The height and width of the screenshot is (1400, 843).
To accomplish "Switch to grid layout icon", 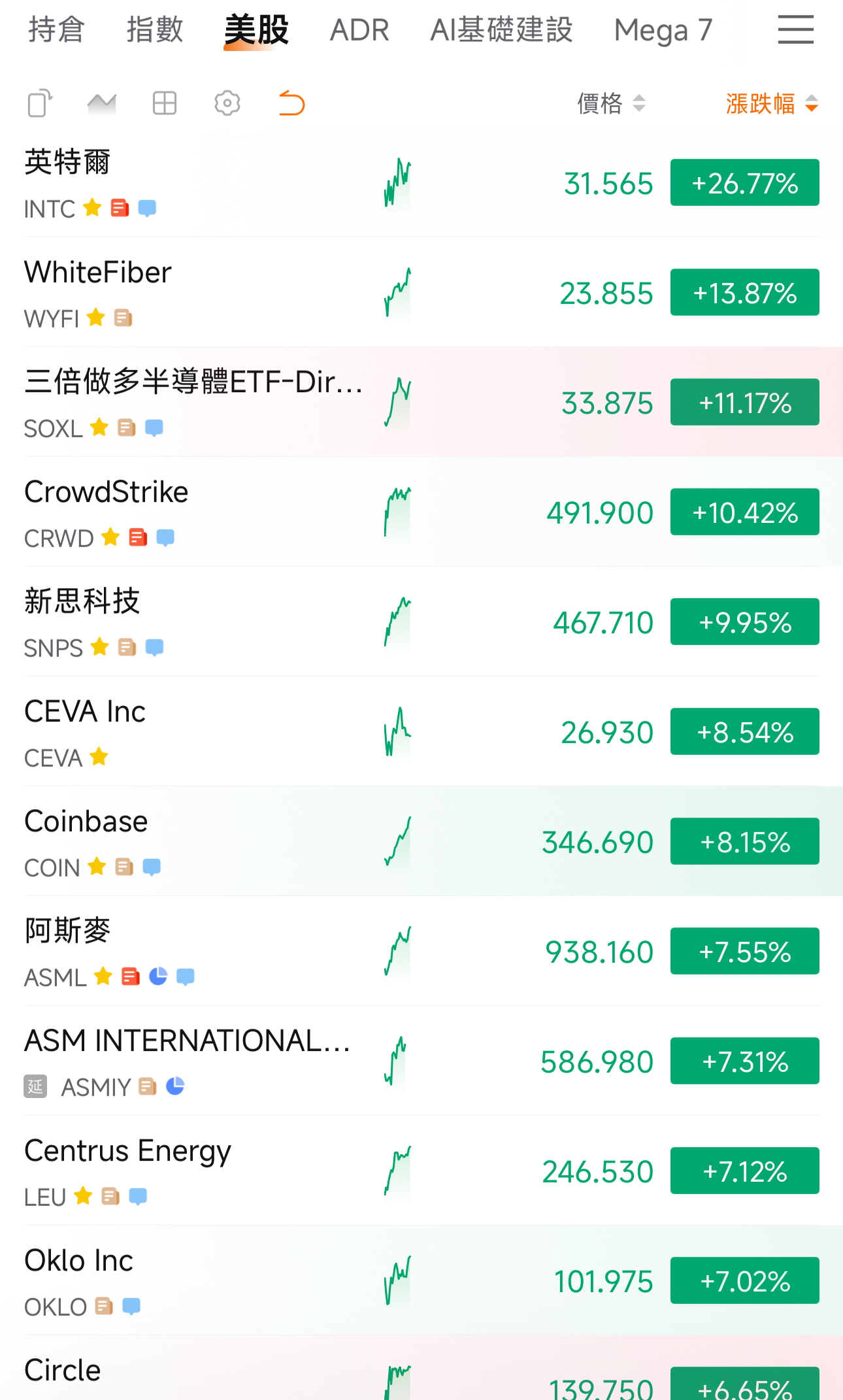I will [164, 103].
